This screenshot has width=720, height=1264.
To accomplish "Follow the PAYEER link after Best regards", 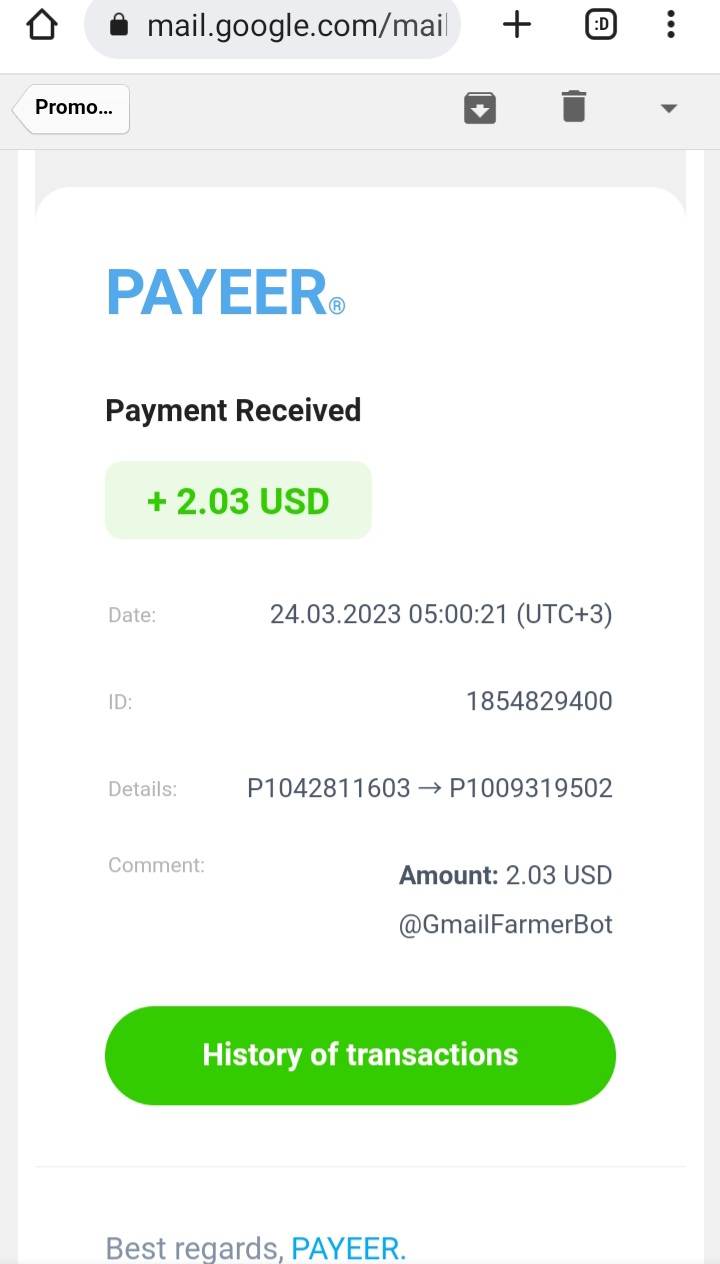I will tap(349, 1248).
